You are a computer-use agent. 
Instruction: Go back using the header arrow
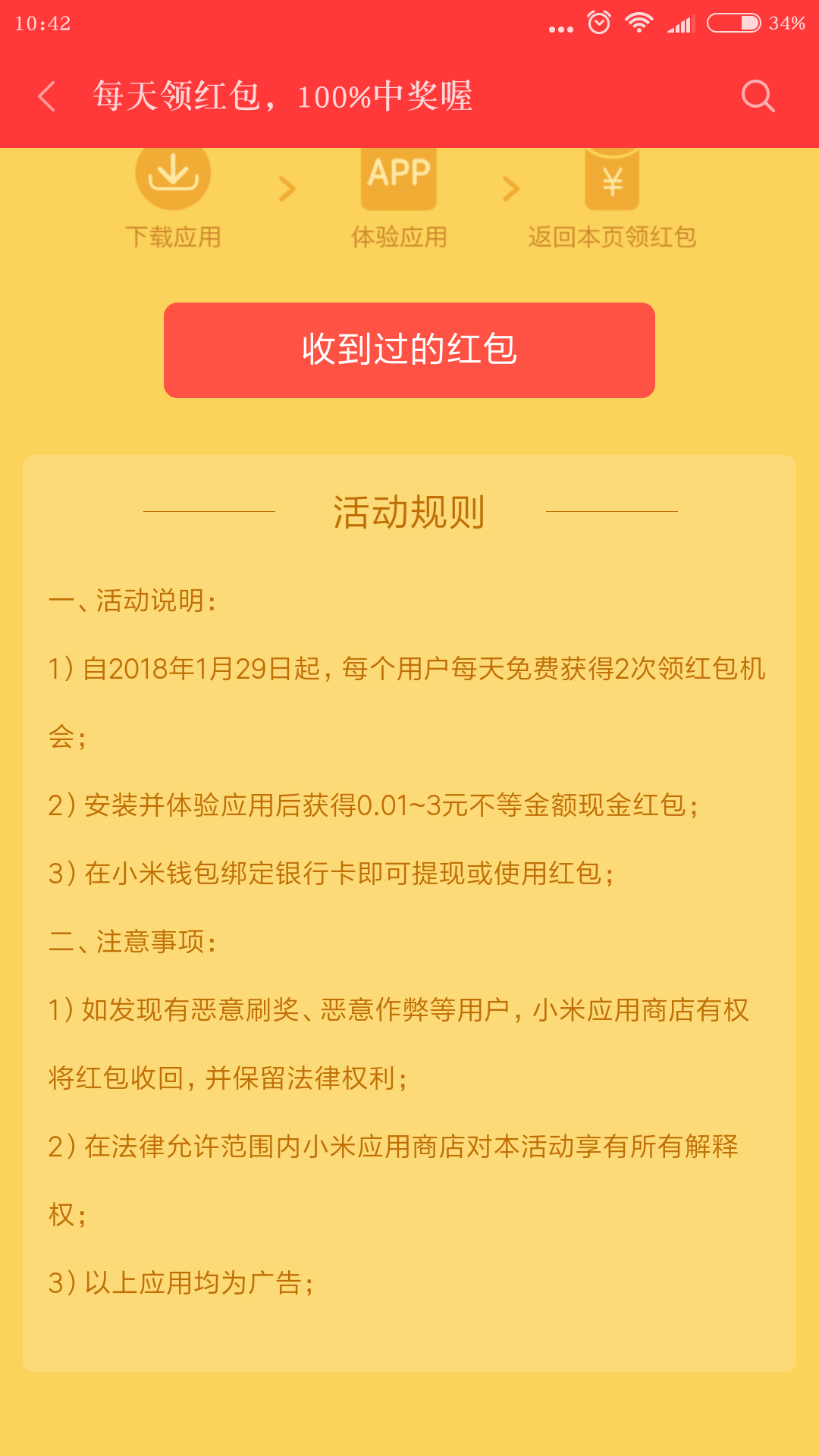click(x=47, y=96)
